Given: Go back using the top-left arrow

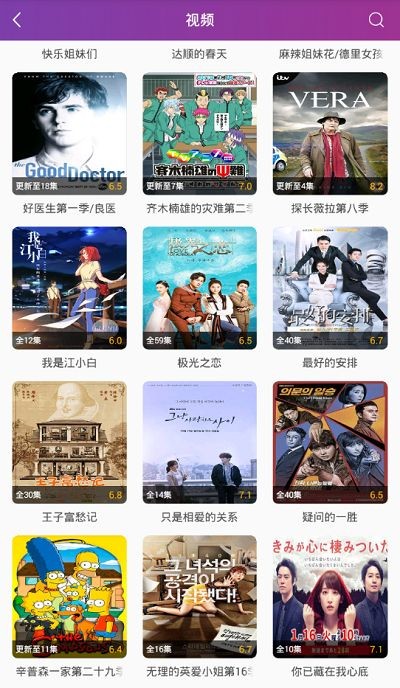Looking at the screenshot, I should [x=17, y=20].
